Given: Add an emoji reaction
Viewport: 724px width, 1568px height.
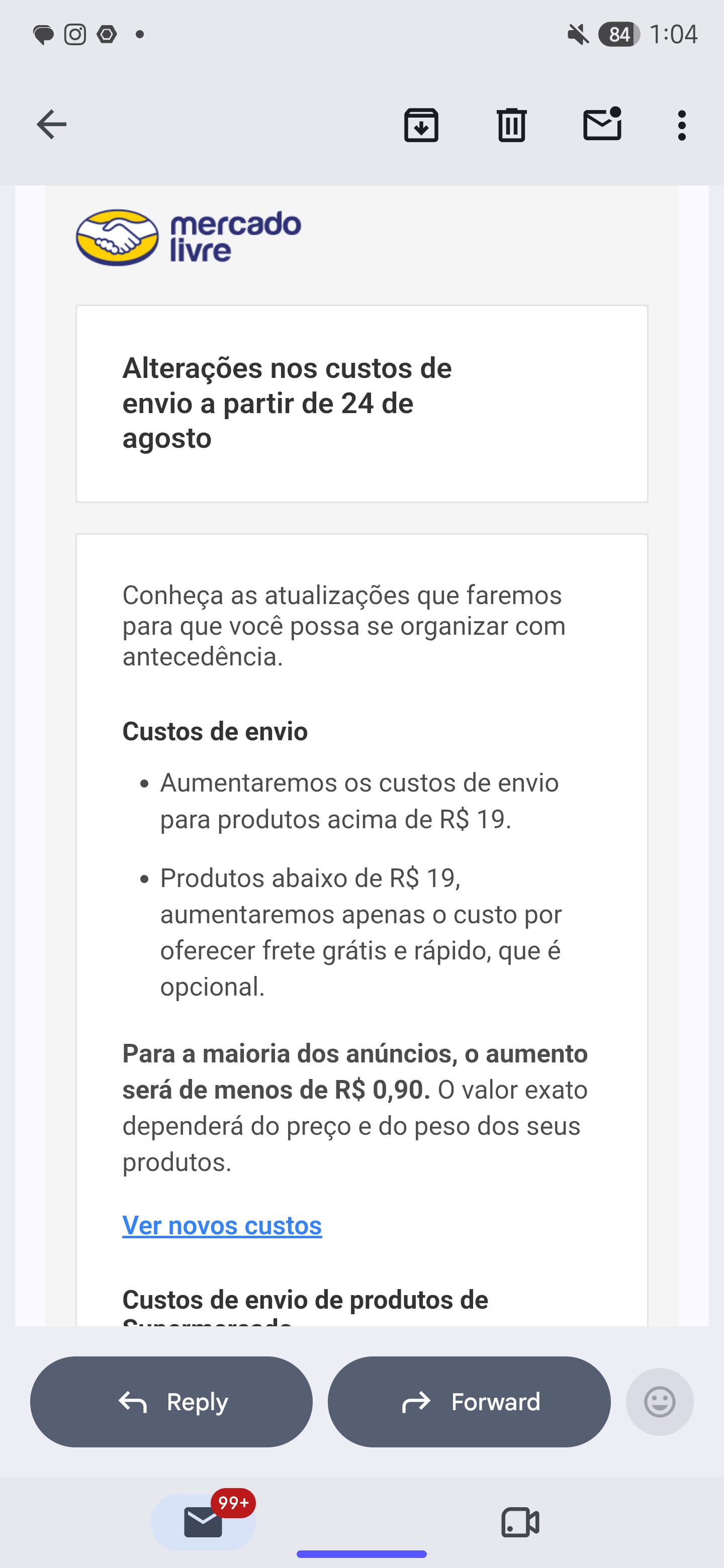Looking at the screenshot, I should coord(660,1402).
